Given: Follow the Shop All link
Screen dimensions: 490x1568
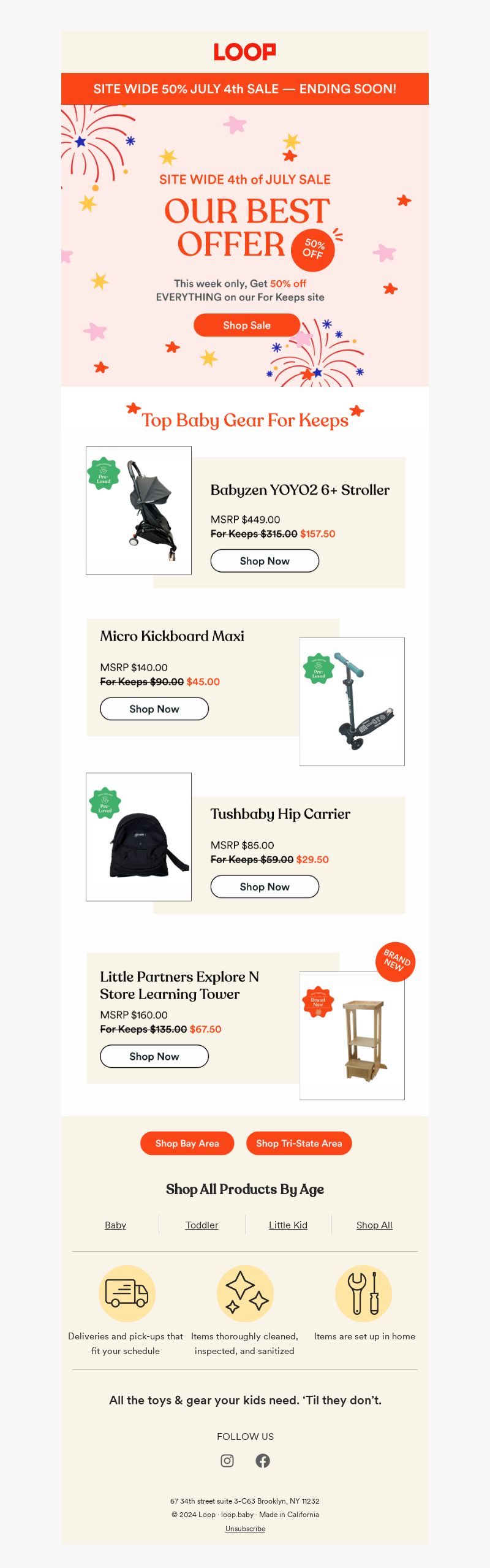Looking at the screenshot, I should pyautogui.click(x=374, y=1225).
